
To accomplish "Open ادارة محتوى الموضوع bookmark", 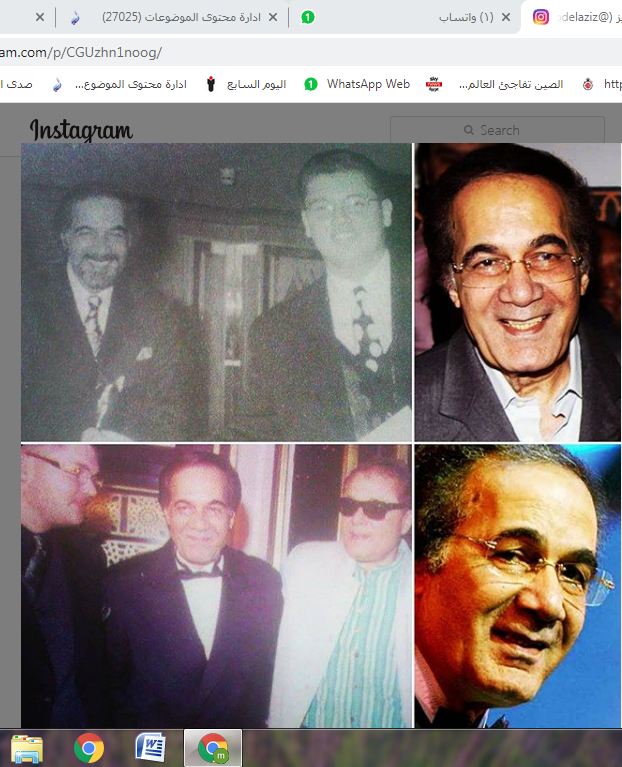I will pyautogui.click(x=115, y=84).
